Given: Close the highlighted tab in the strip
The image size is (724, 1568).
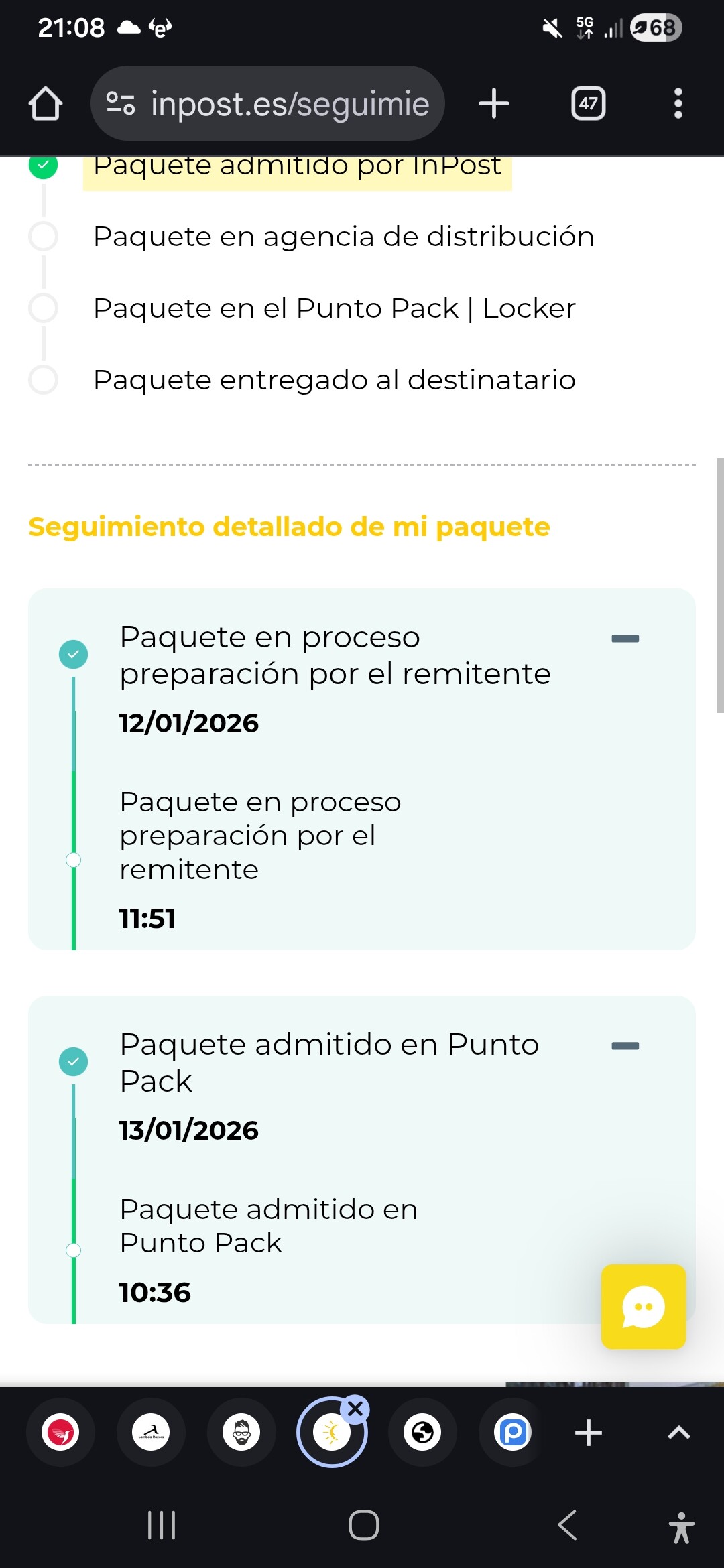Looking at the screenshot, I should (355, 1409).
